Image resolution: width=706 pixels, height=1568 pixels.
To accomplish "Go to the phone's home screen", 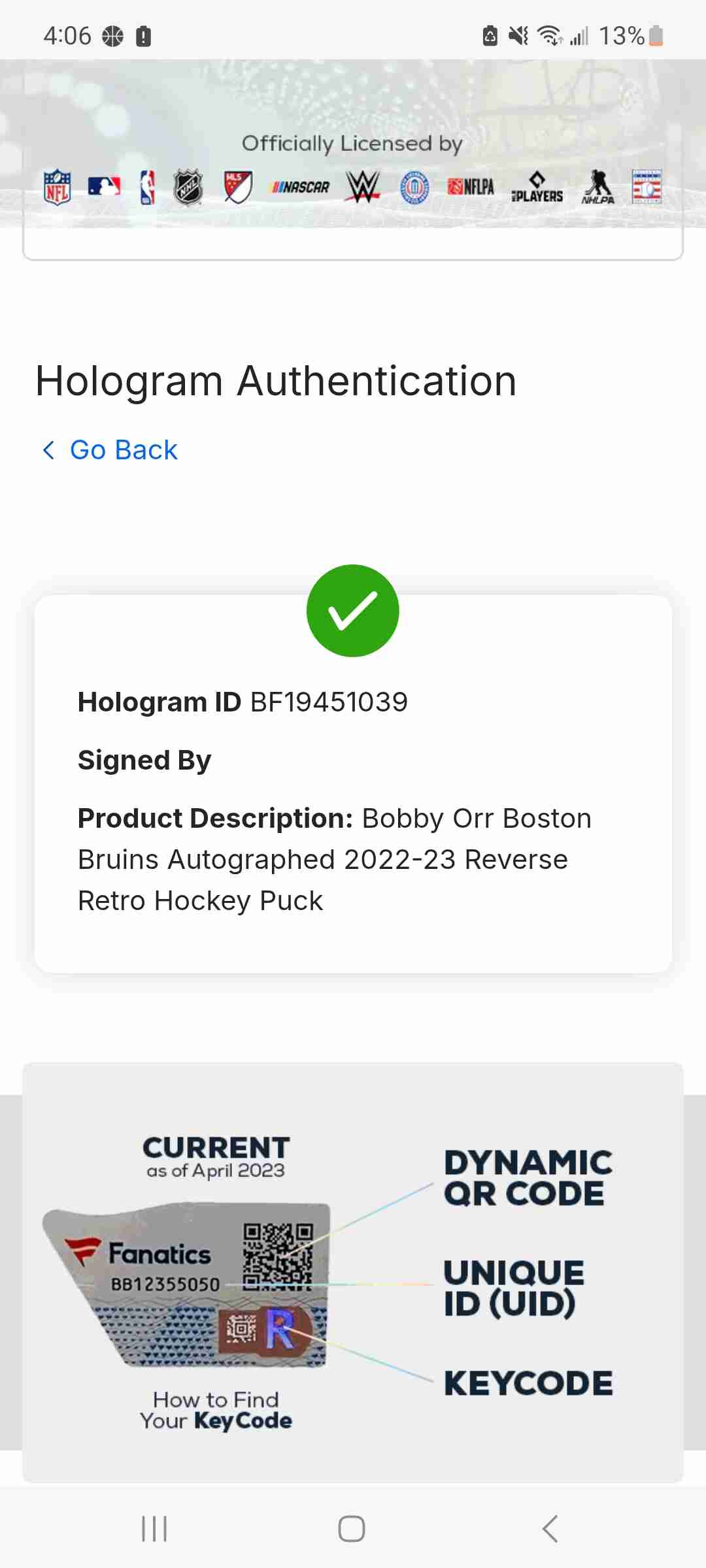I will point(352,1529).
